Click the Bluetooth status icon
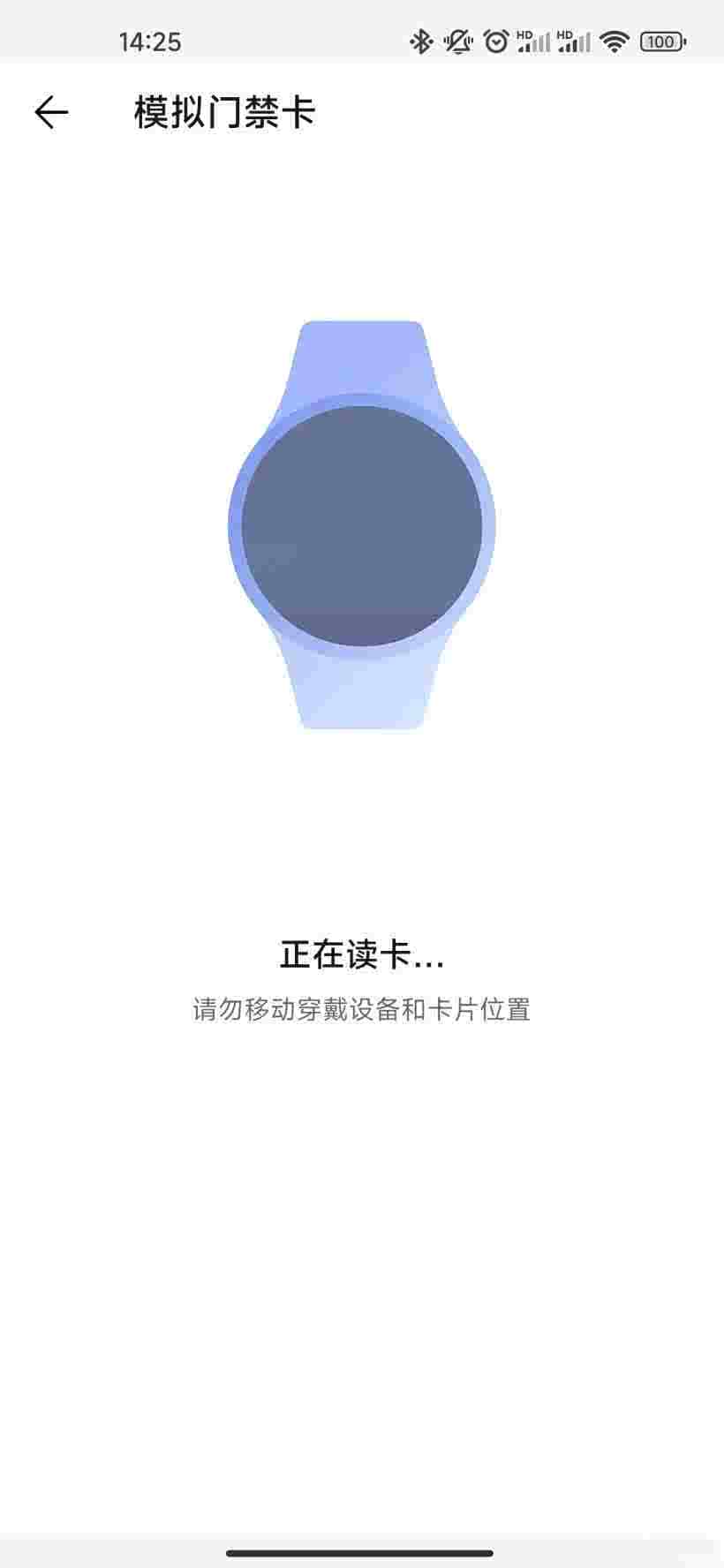724x1568 pixels. (422, 40)
